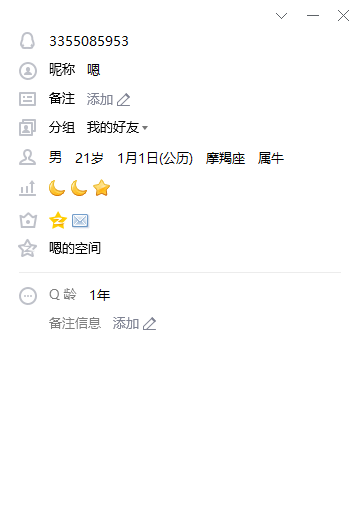
Task: Minimize the profile window
Action: 313,16
